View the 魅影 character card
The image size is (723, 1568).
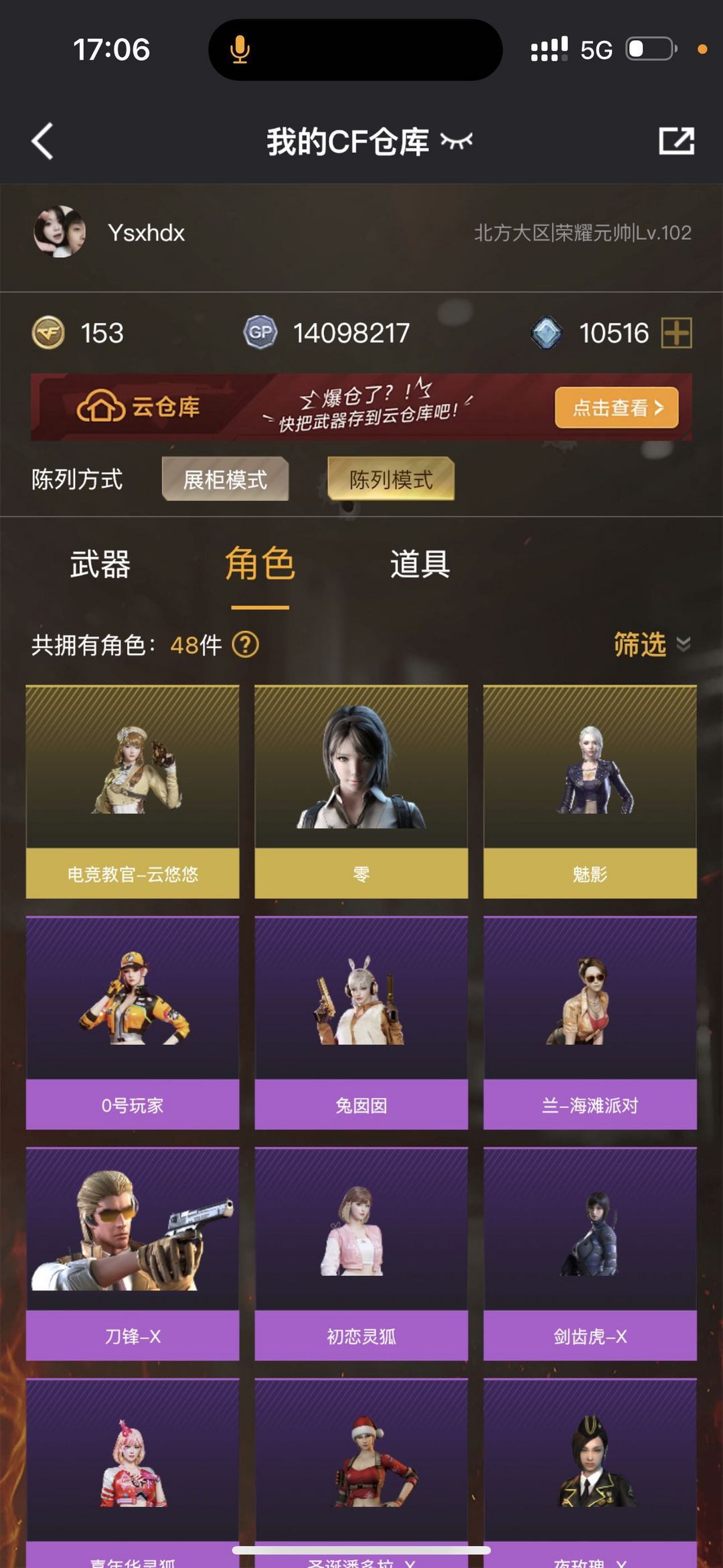(590, 791)
